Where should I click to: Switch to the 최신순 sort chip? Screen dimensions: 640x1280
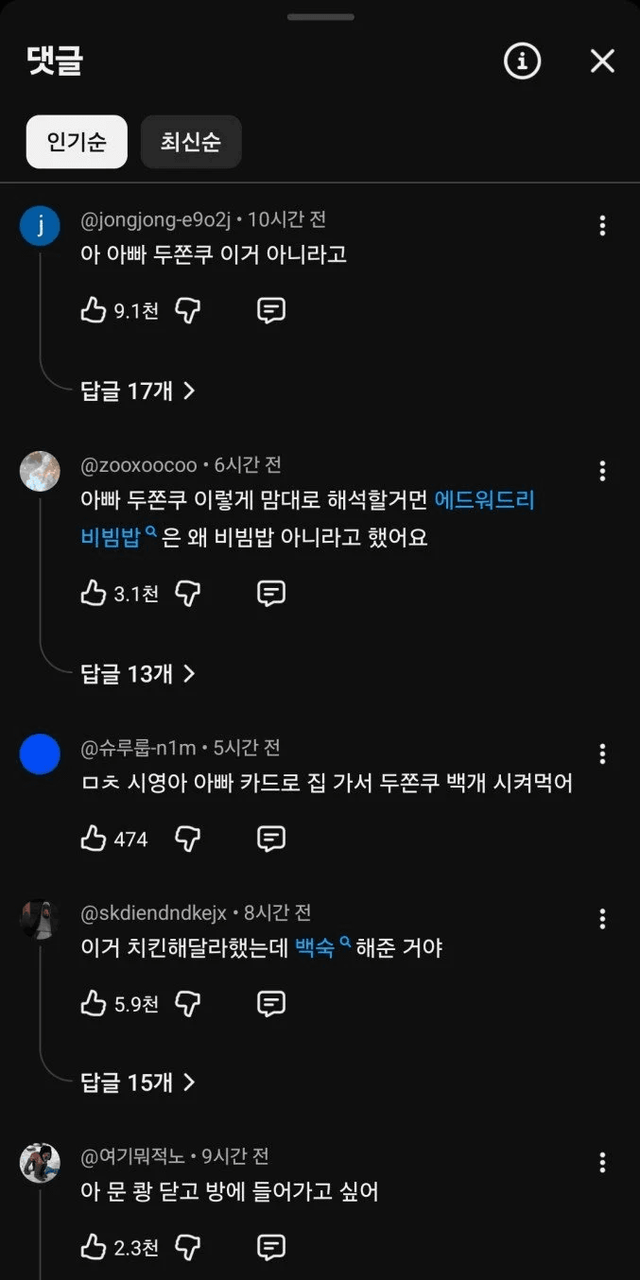[190, 142]
